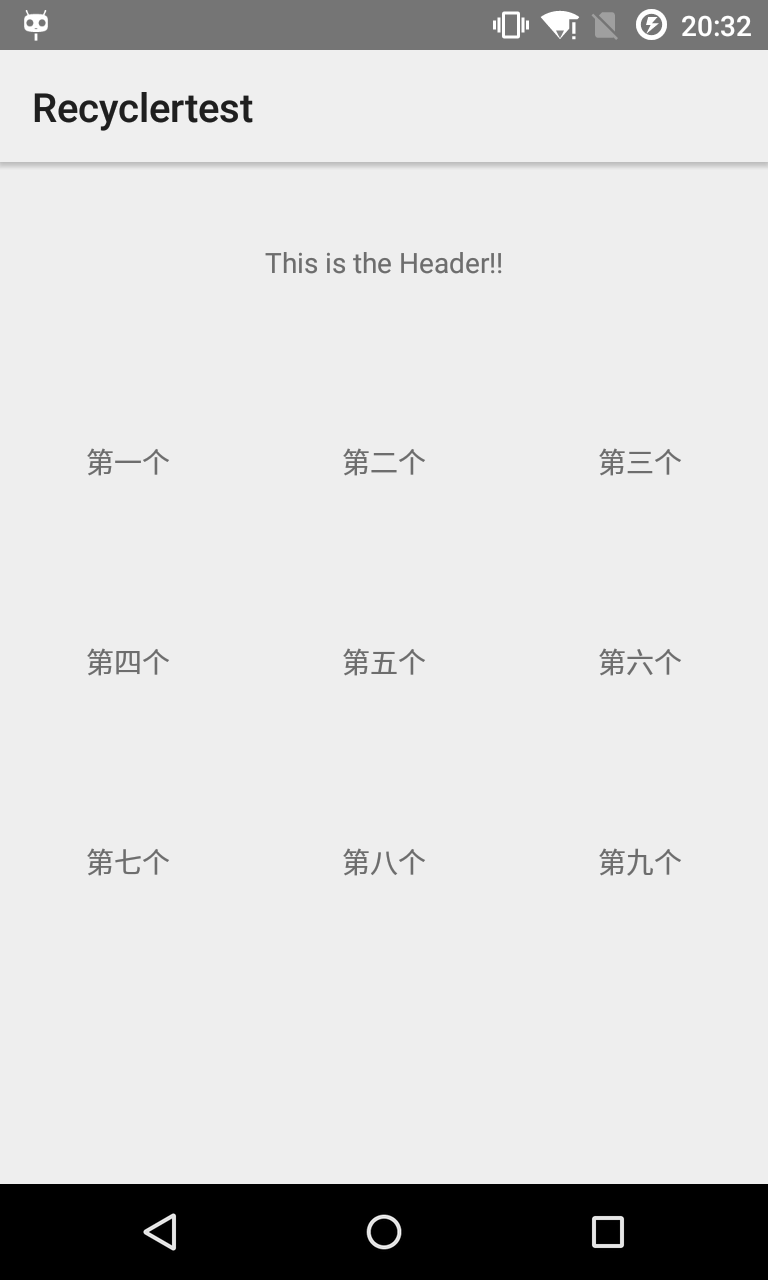Open the 第七个 grid item
768x1280 pixels.
128,862
